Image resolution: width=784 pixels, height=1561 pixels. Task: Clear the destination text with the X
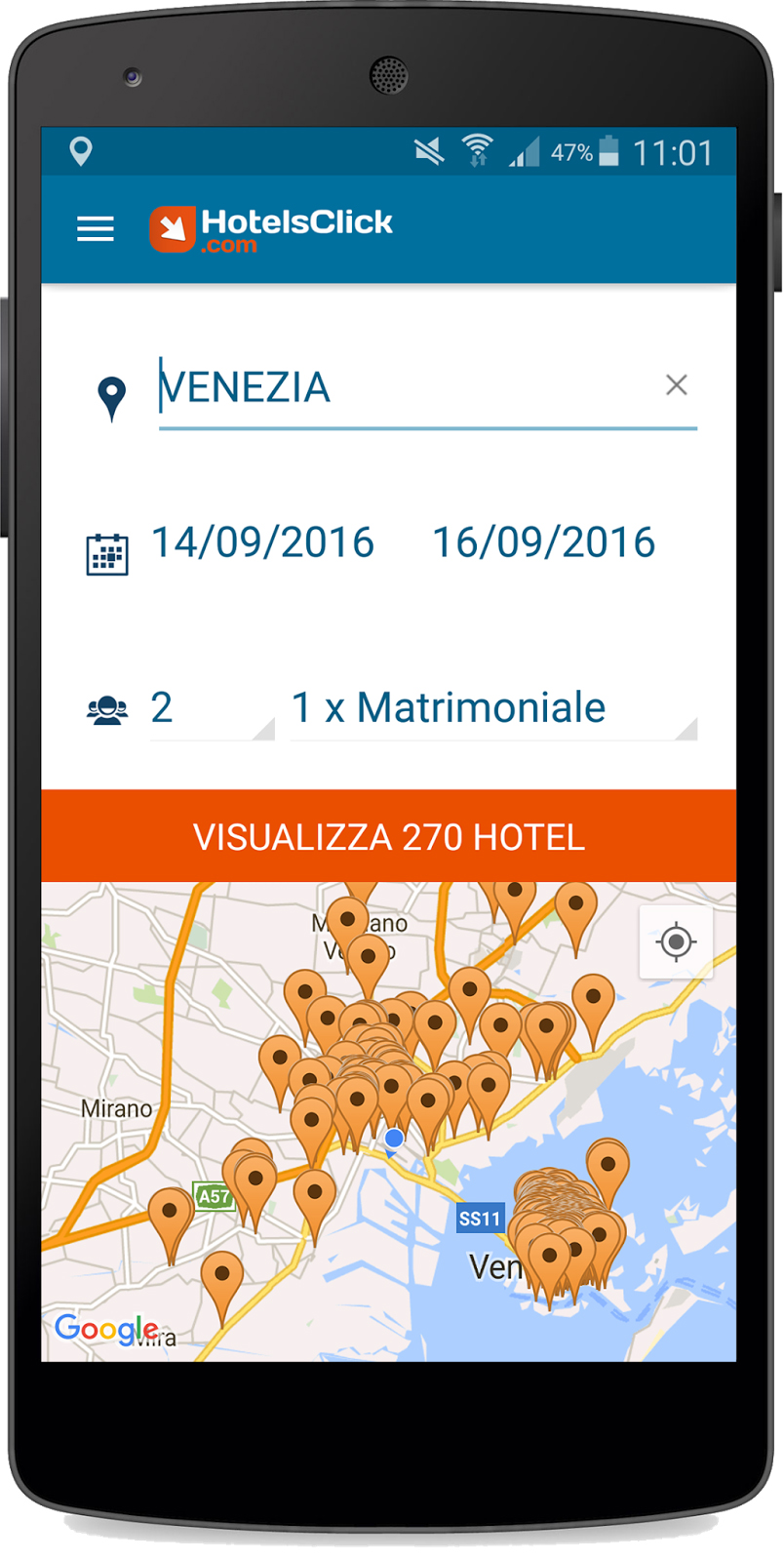(x=677, y=385)
